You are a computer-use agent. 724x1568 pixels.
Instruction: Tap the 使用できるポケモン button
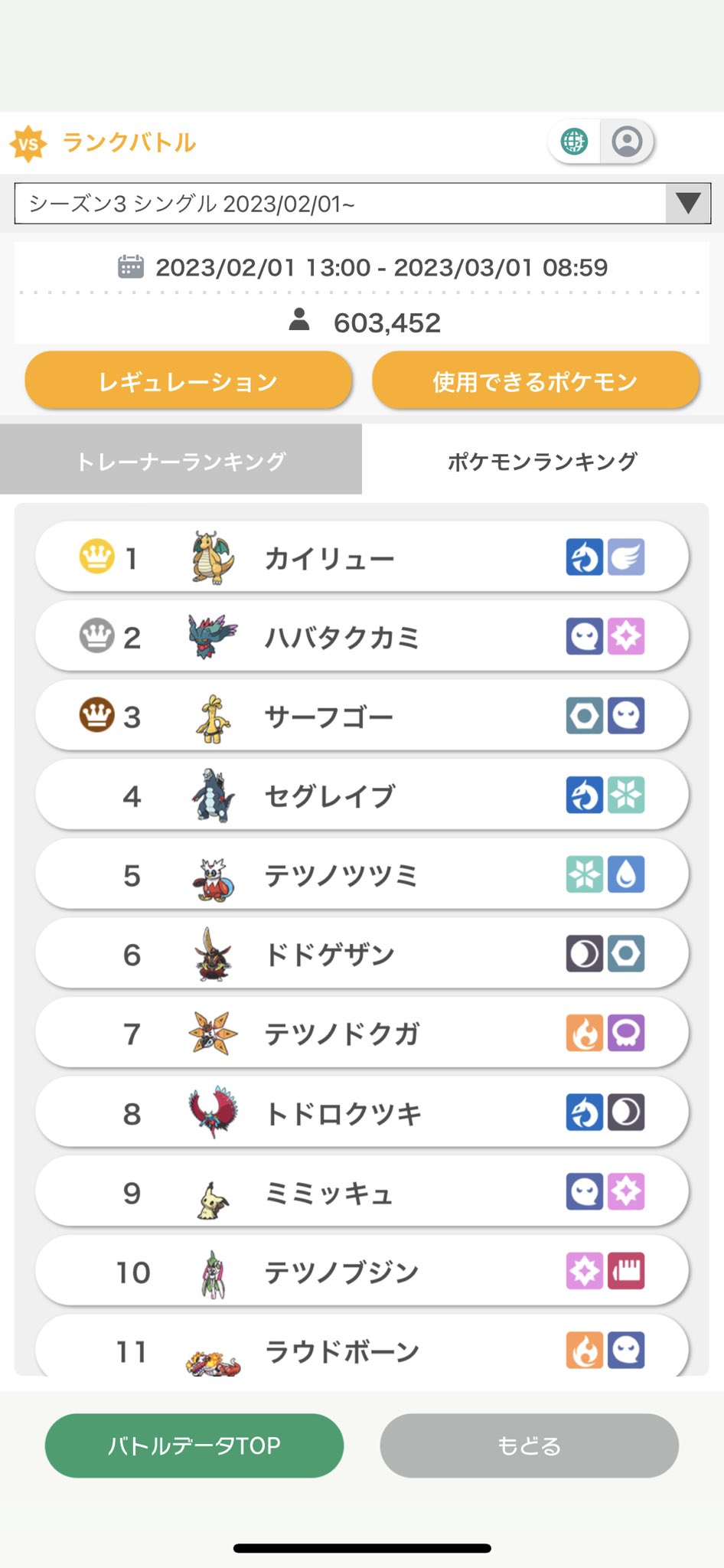536,381
